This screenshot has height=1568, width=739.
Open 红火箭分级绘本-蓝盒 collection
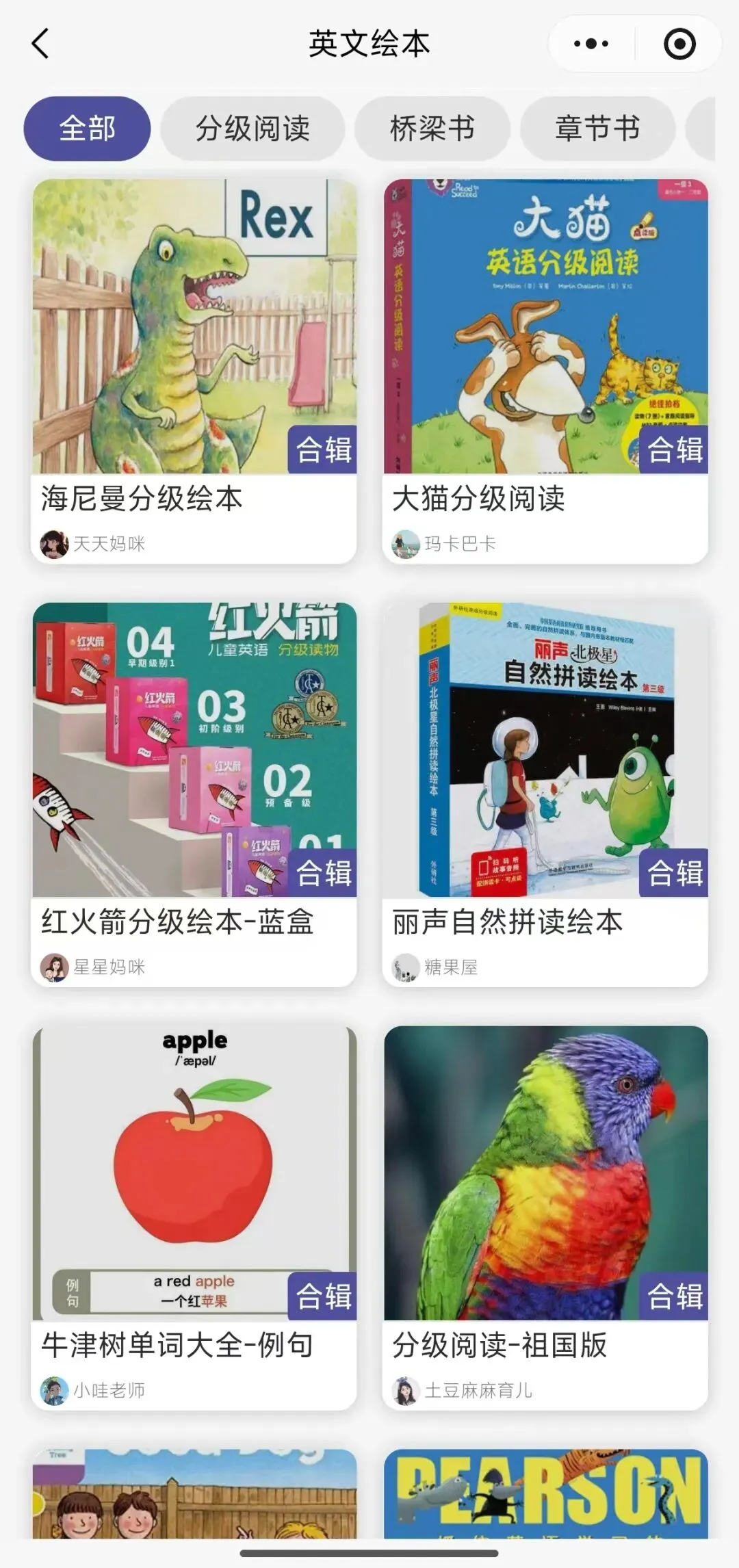[x=194, y=794]
